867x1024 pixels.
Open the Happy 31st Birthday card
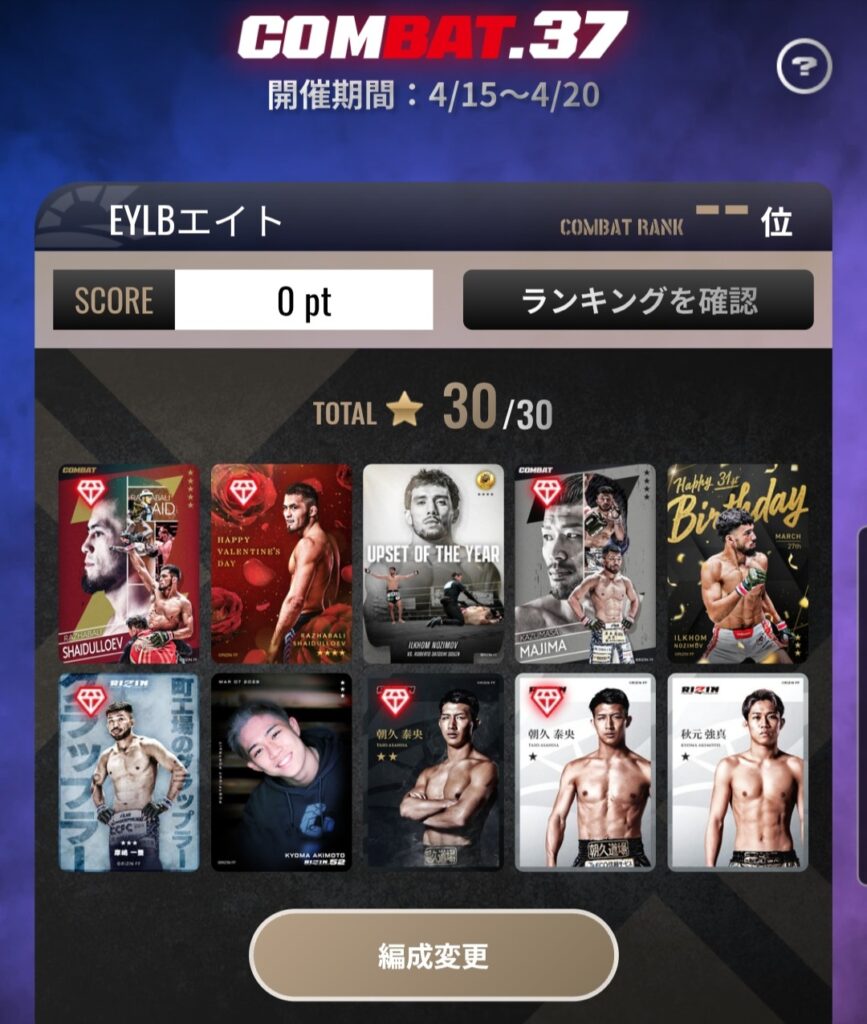click(x=738, y=563)
